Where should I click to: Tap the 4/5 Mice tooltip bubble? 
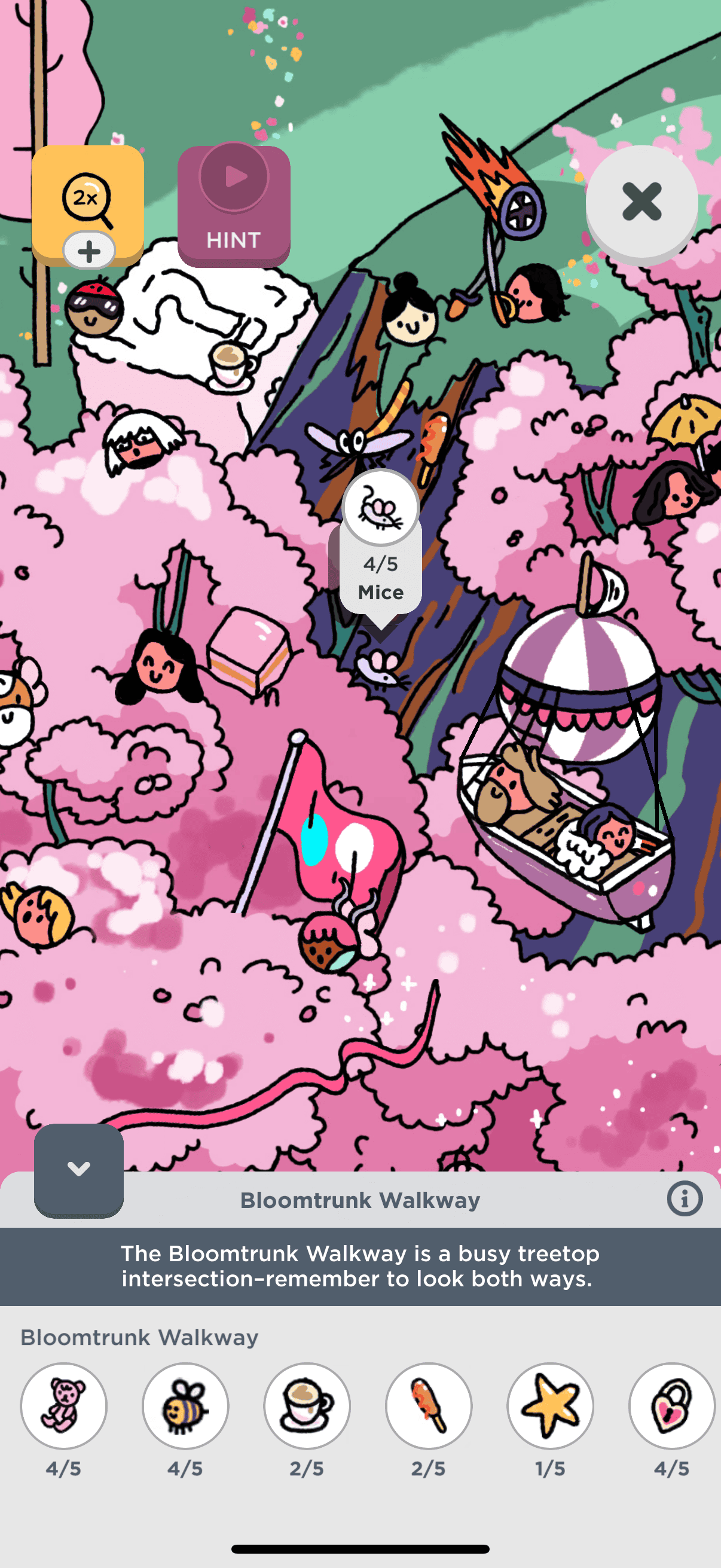[381, 548]
